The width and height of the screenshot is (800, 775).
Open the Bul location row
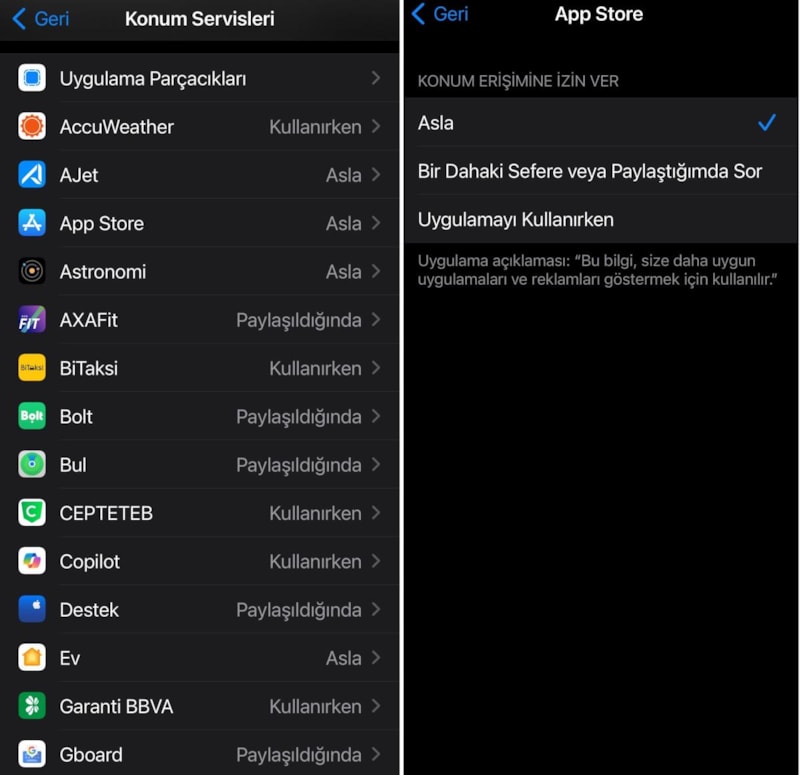(200, 465)
